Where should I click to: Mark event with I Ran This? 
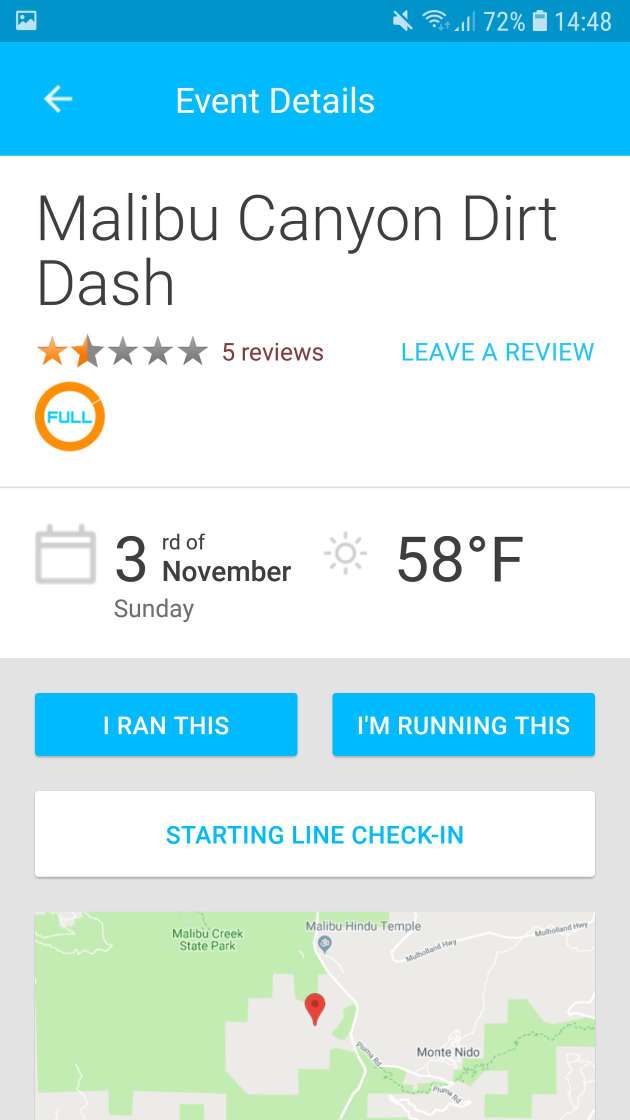click(x=166, y=724)
